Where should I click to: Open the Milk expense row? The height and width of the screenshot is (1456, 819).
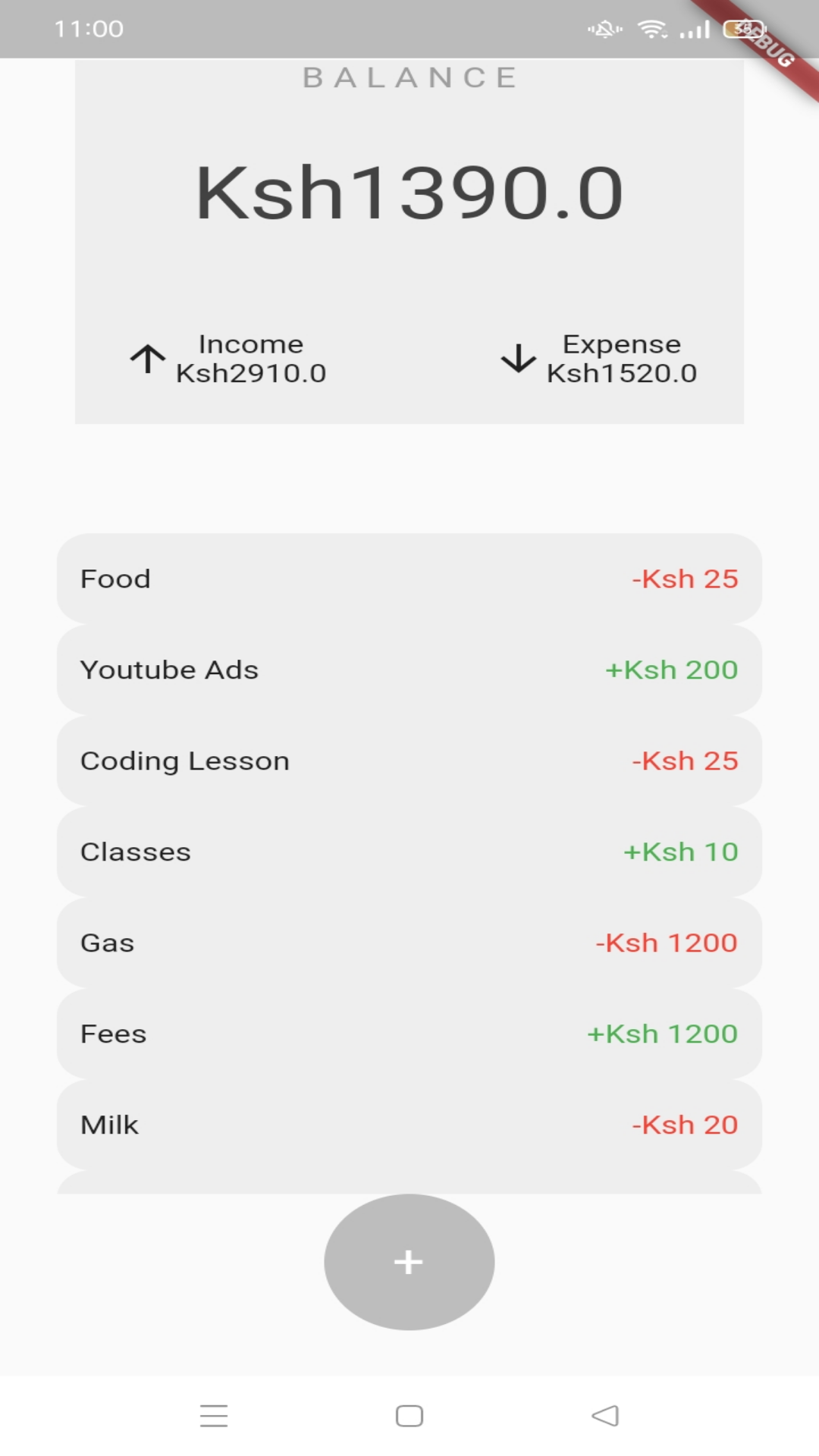point(409,1125)
